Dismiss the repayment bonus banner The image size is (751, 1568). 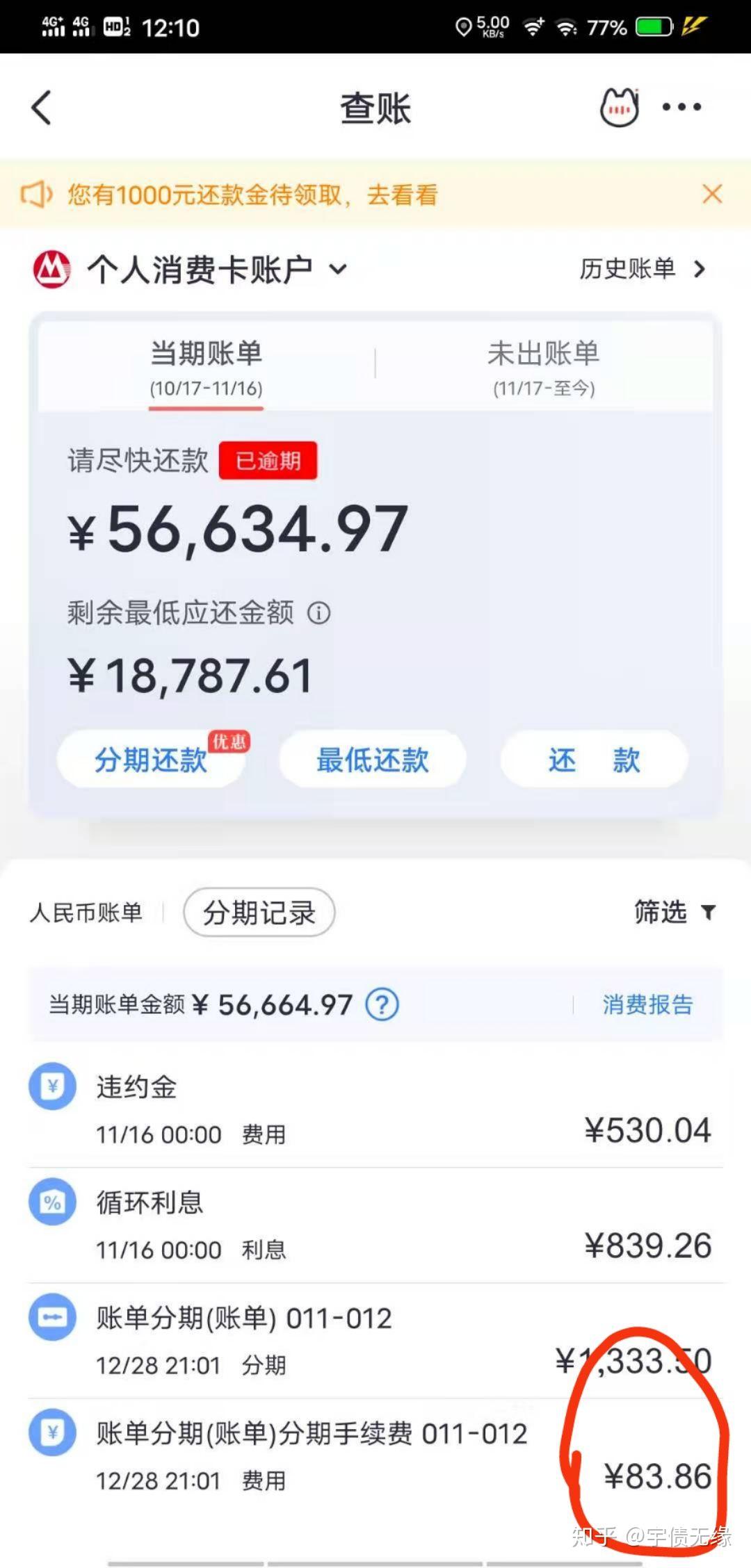[712, 194]
